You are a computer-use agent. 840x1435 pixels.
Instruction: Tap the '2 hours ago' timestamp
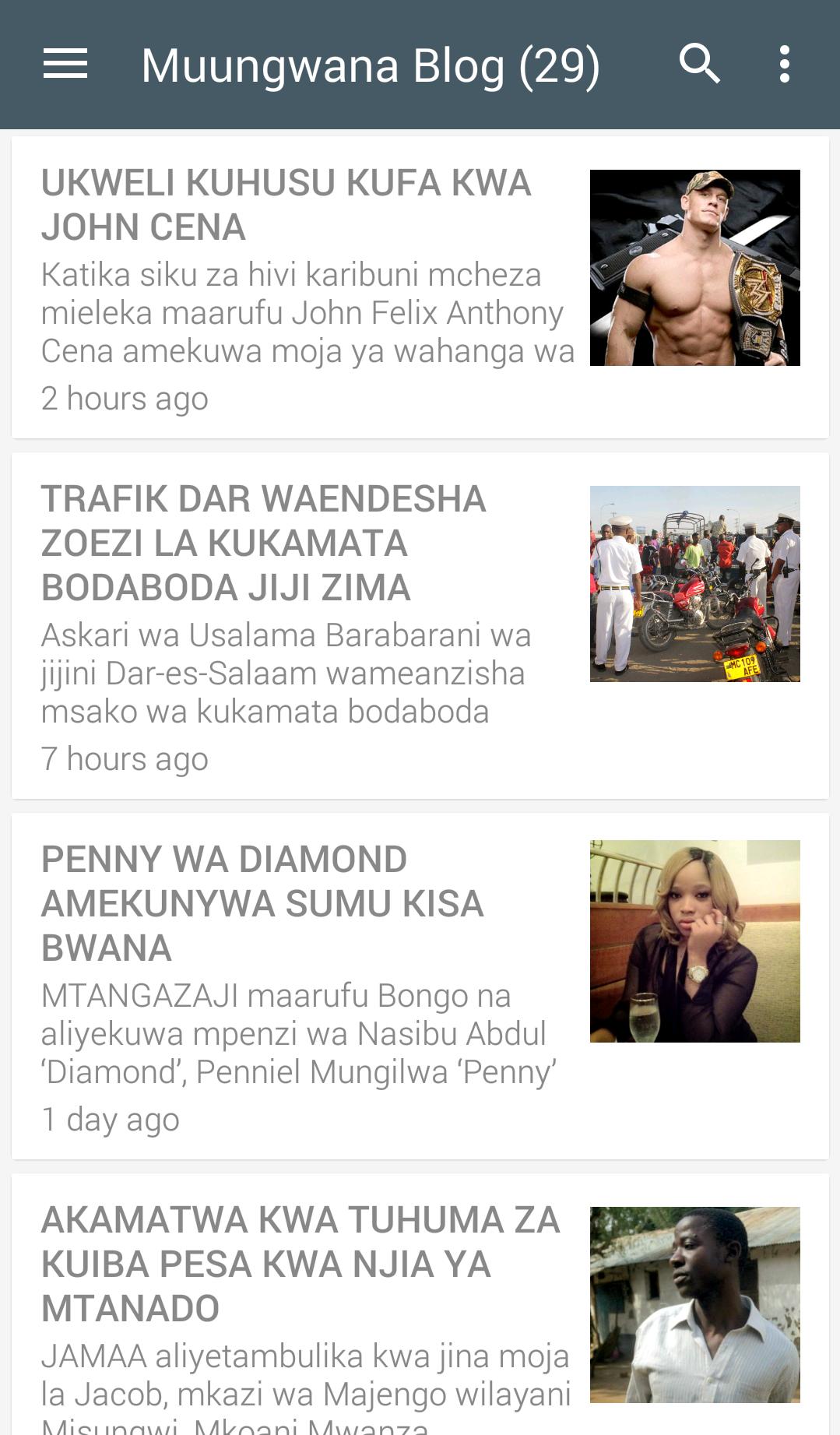(125, 398)
